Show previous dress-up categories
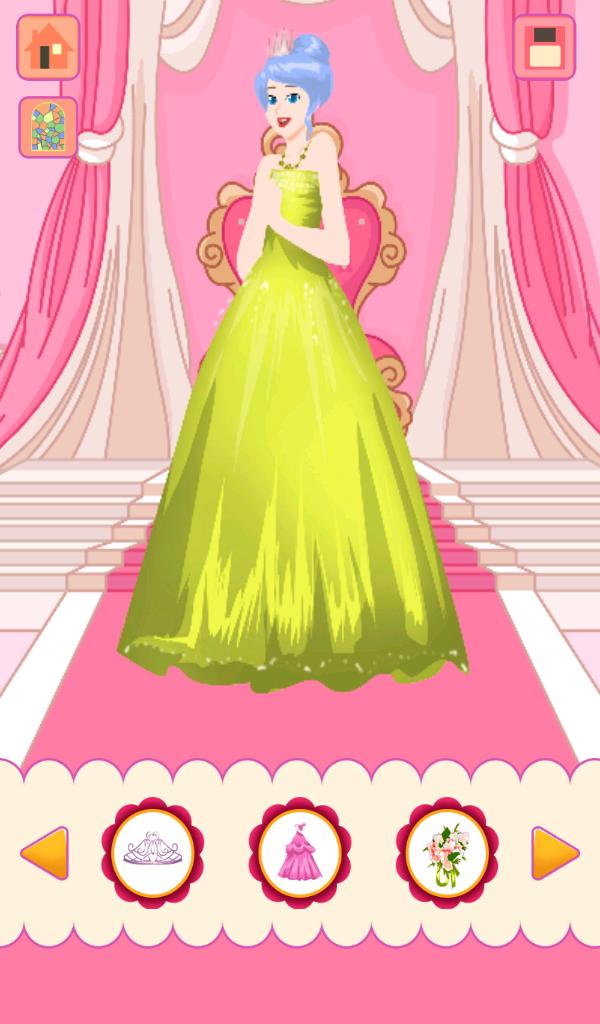 point(44,853)
